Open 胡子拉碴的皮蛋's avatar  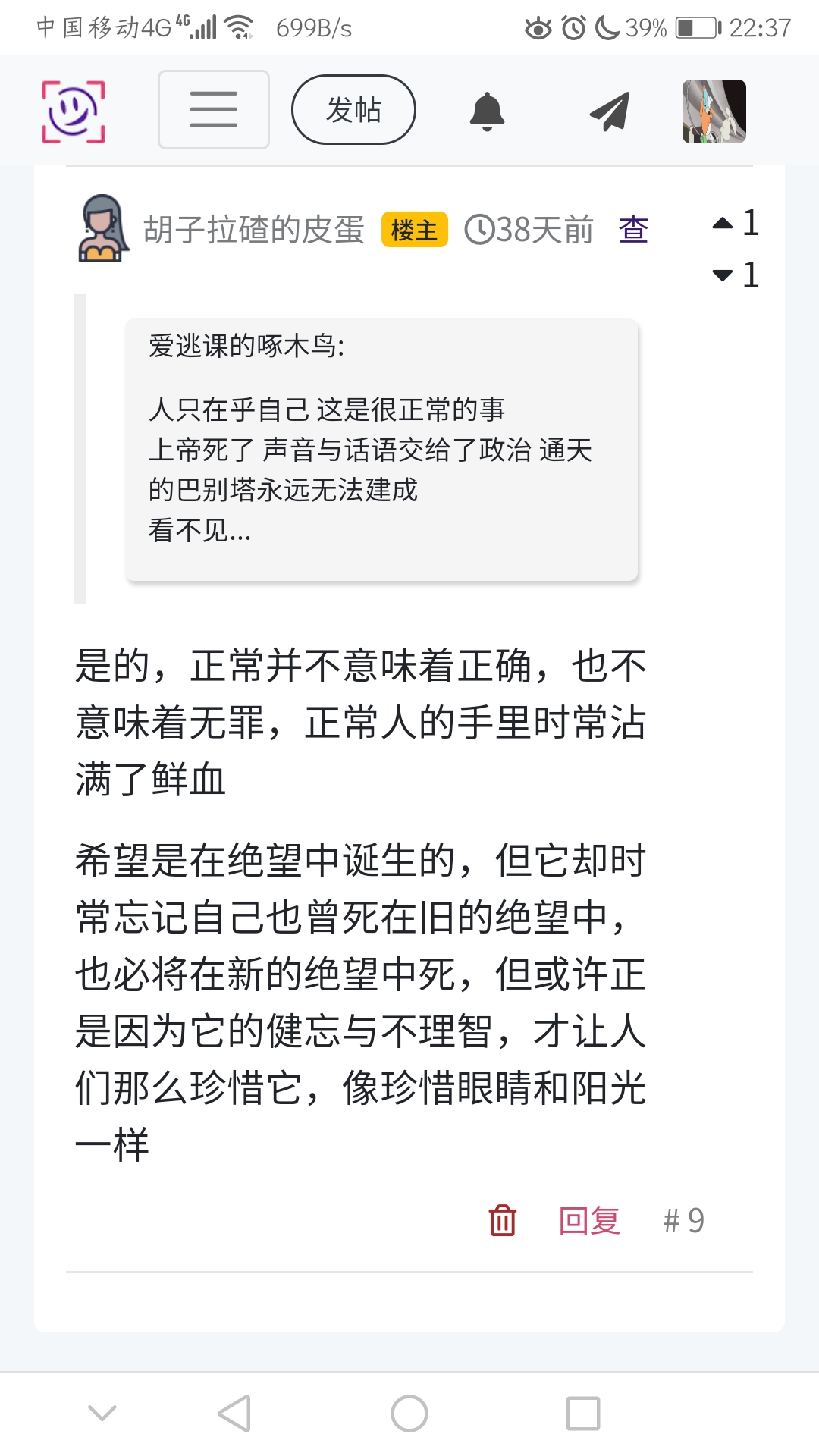[103, 228]
